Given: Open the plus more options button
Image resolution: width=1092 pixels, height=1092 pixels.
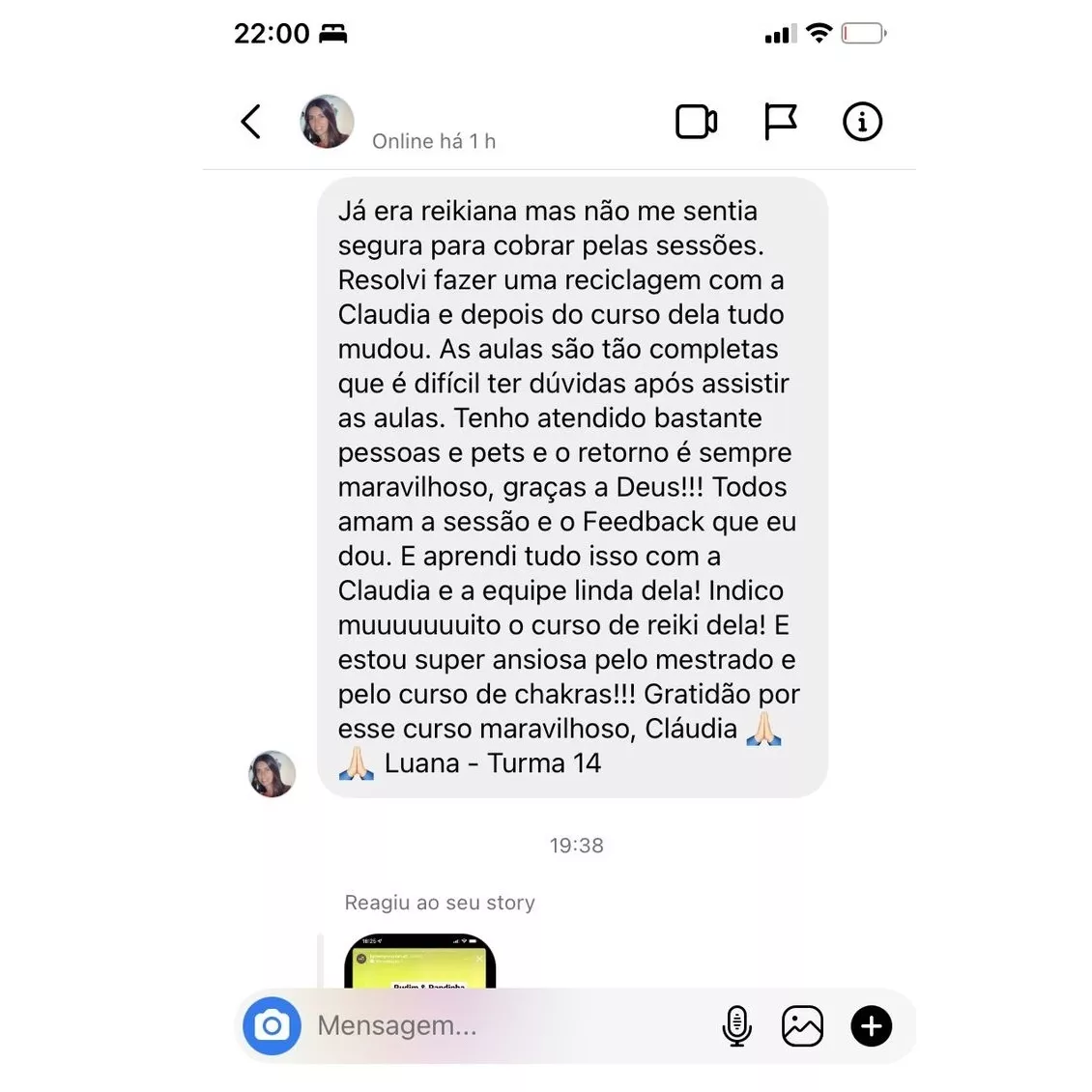Looking at the screenshot, I should tap(871, 1025).
